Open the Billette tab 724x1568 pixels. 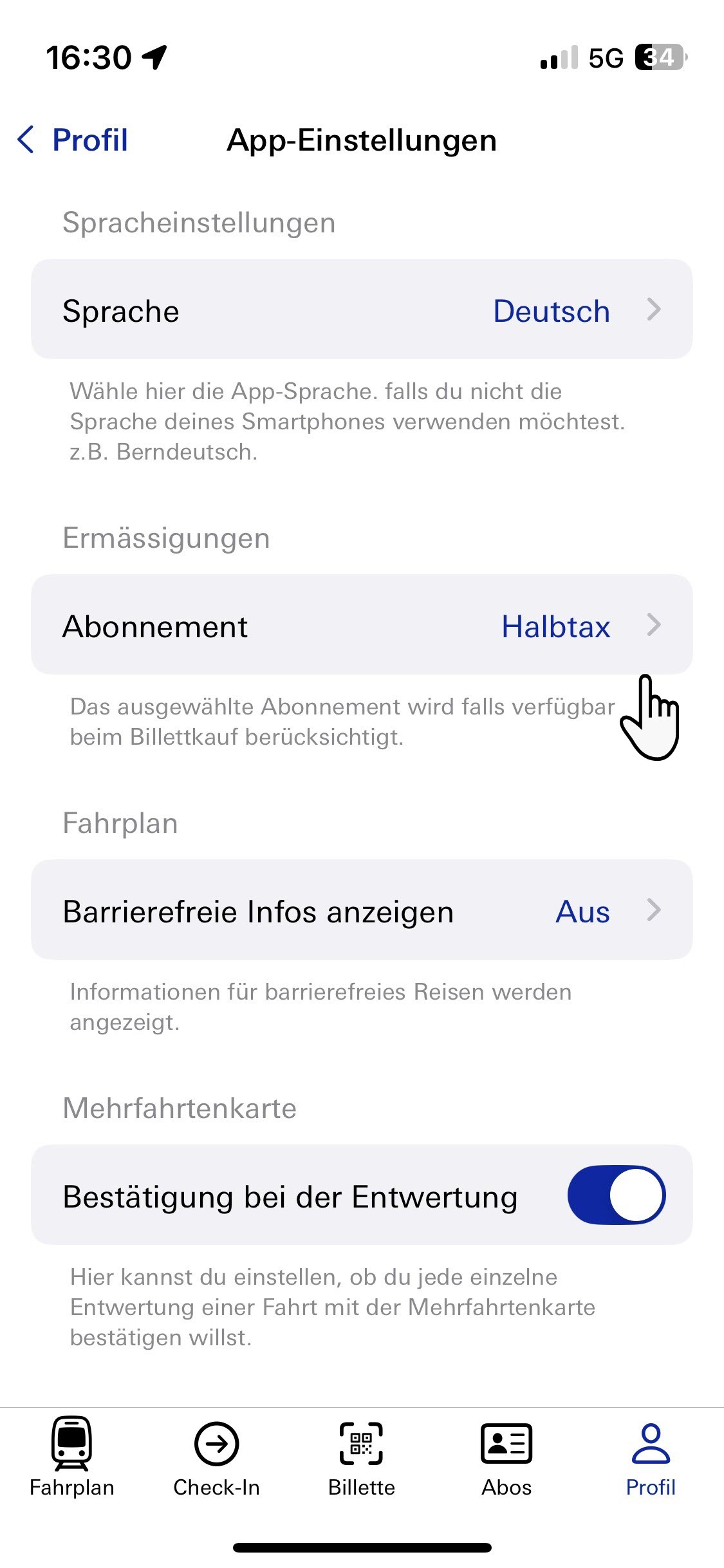tap(362, 1458)
